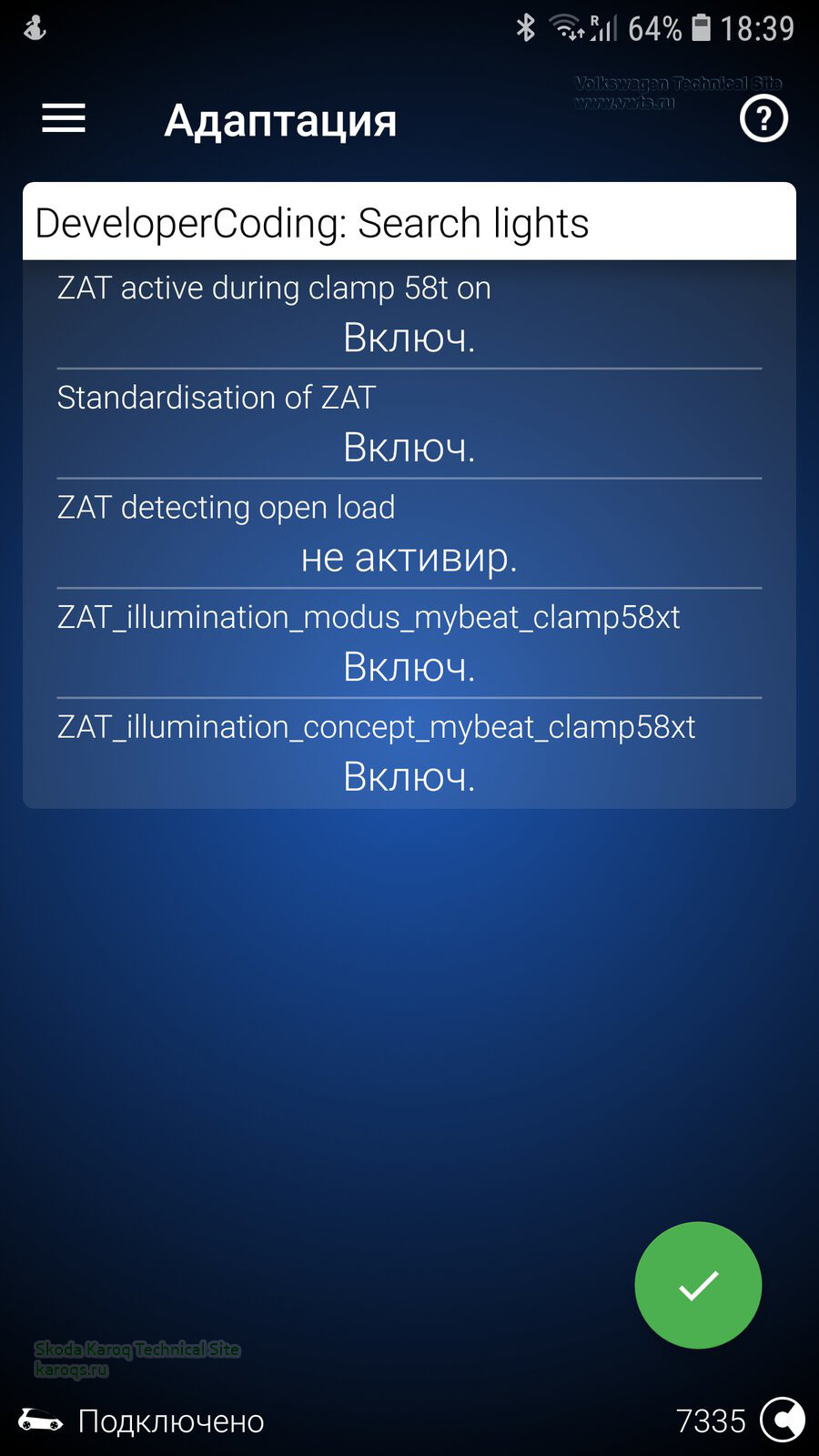Edit ZAT_illumination_concept_mybeat_clamp58xt value
This screenshot has width=819, height=1456.
(x=409, y=776)
